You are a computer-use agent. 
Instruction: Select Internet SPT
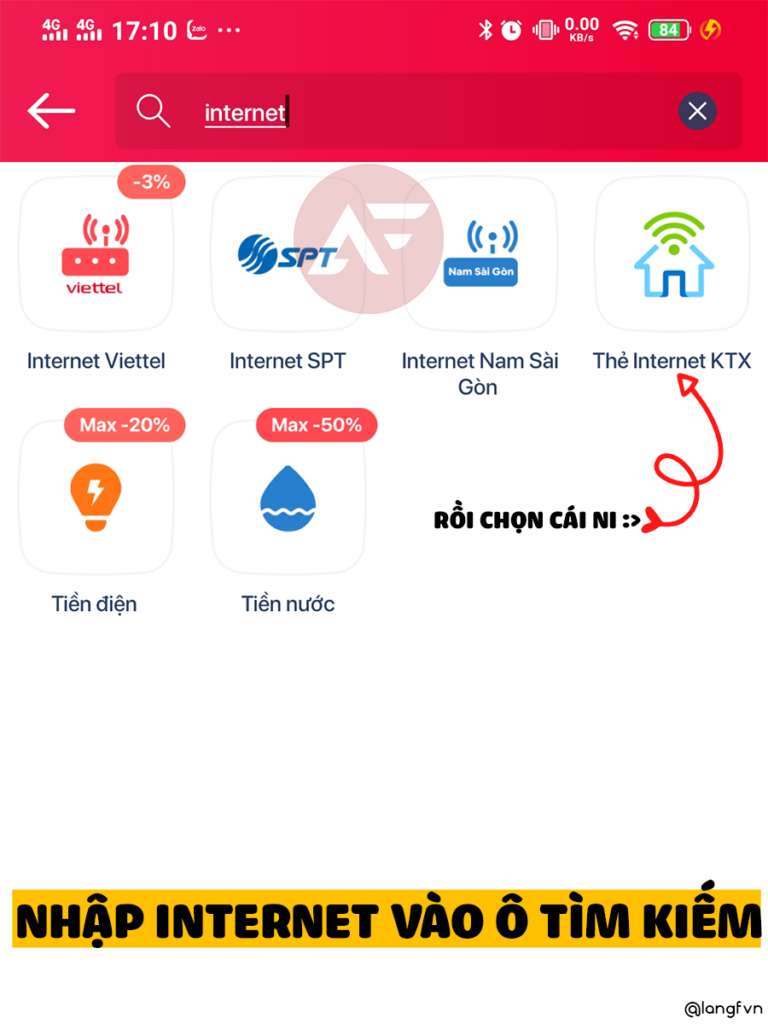pyautogui.click(x=287, y=256)
